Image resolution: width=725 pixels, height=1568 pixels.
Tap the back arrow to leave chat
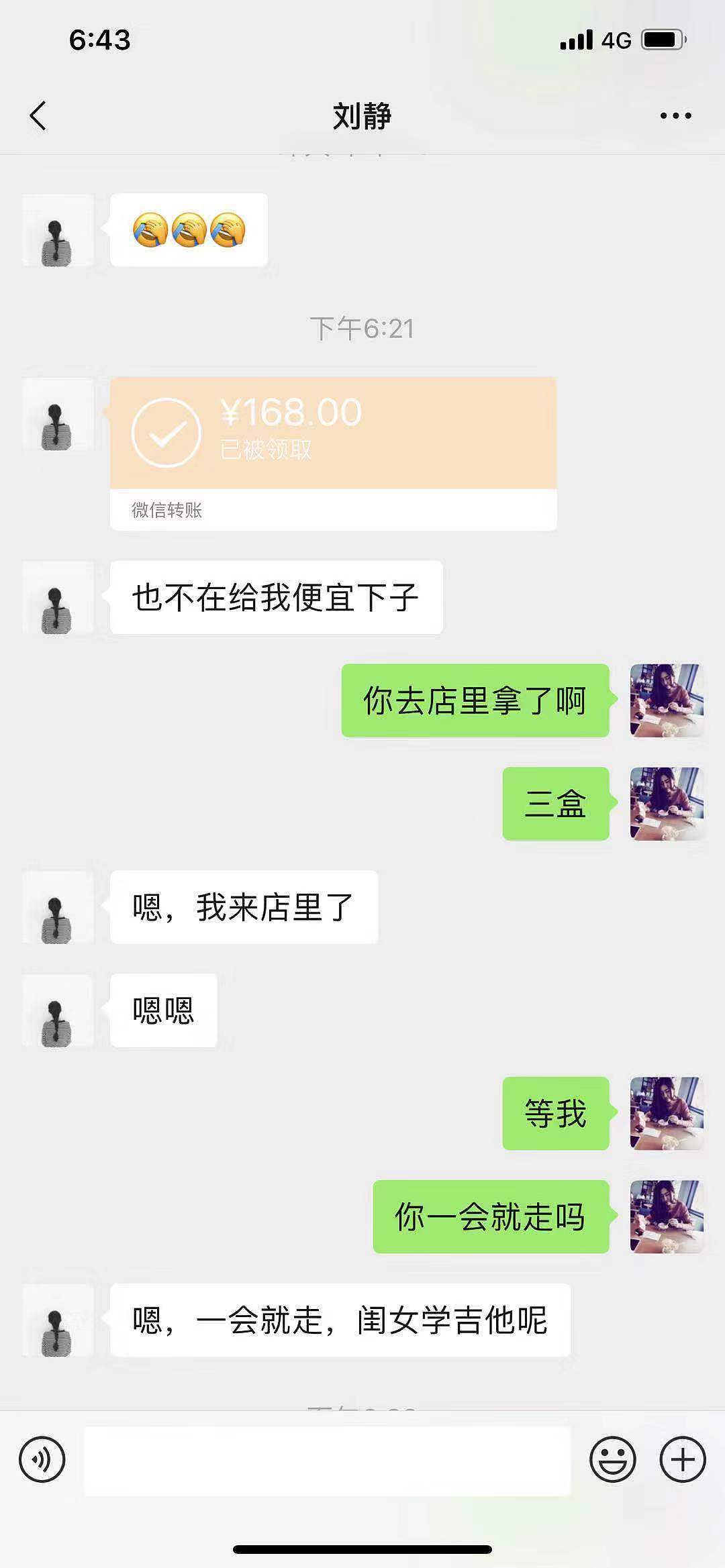point(38,114)
